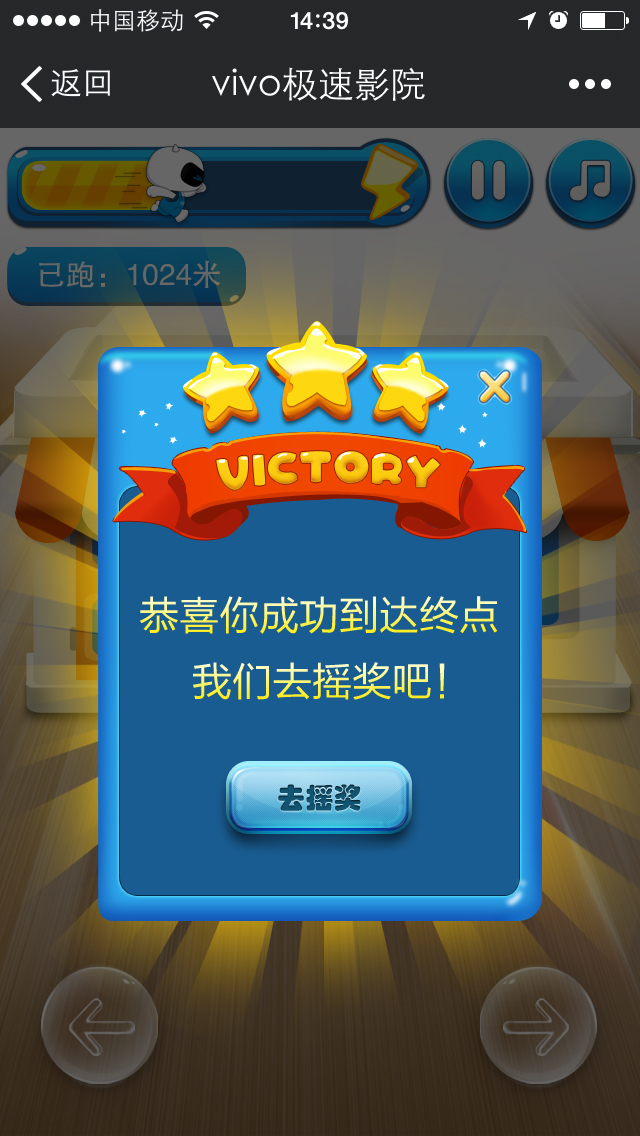Go back using the 返回 button
The height and width of the screenshot is (1136, 640).
(x=66, y=84)
